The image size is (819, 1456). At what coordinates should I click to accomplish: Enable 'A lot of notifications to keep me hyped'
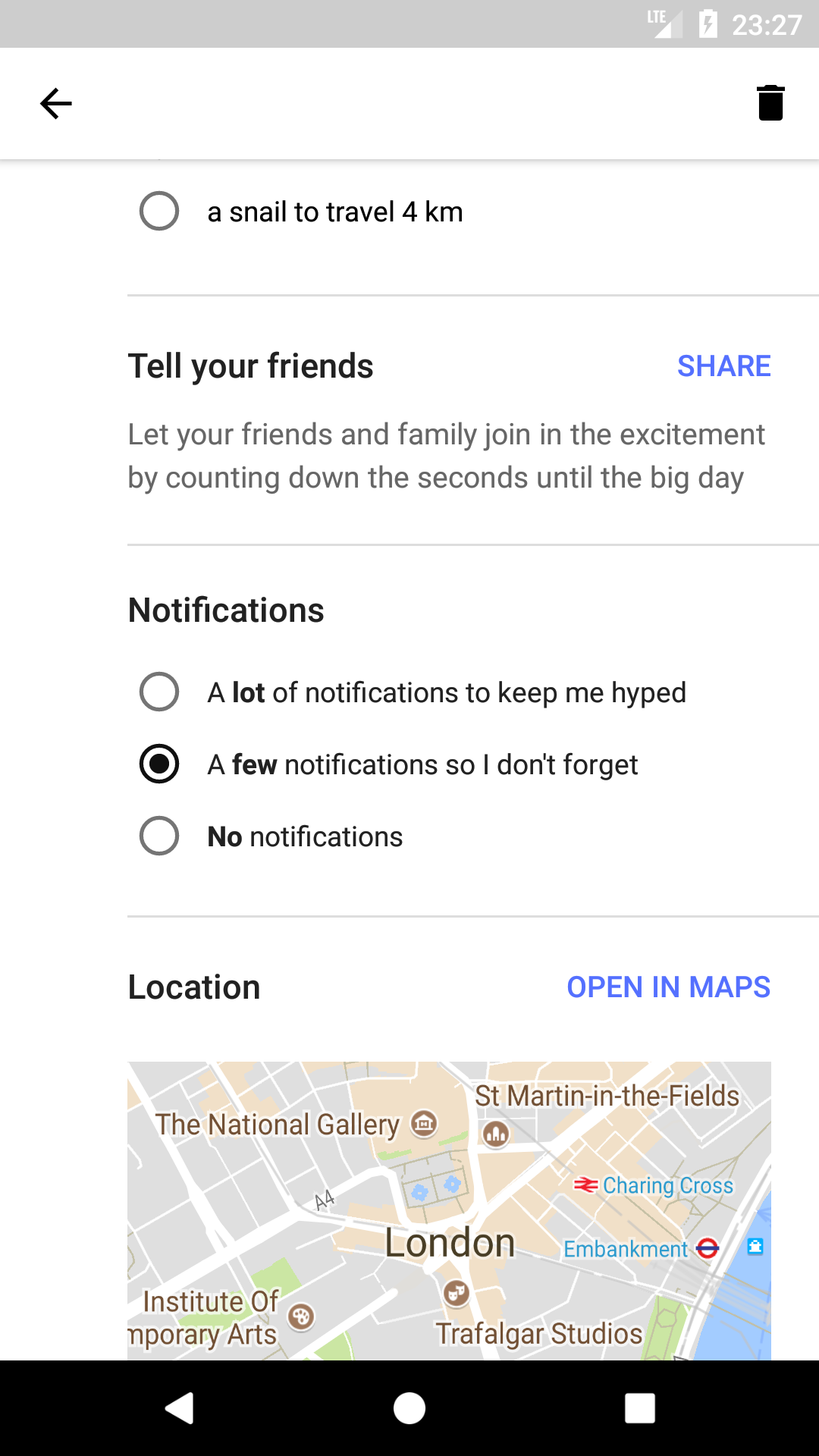pyautogui.click(x=159, y=692)
